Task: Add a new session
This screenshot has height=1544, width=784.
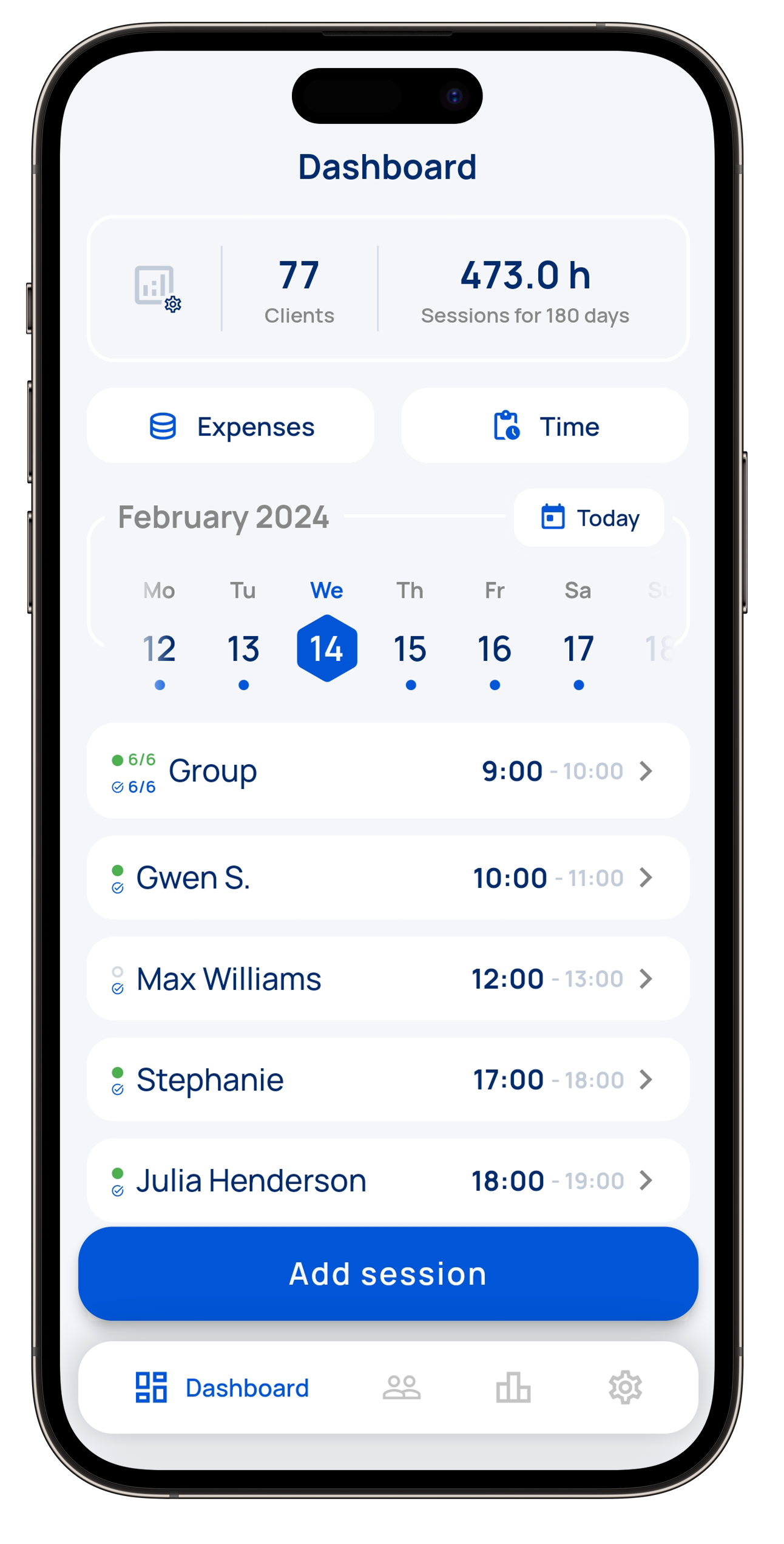Action: tap(387, 1273)
